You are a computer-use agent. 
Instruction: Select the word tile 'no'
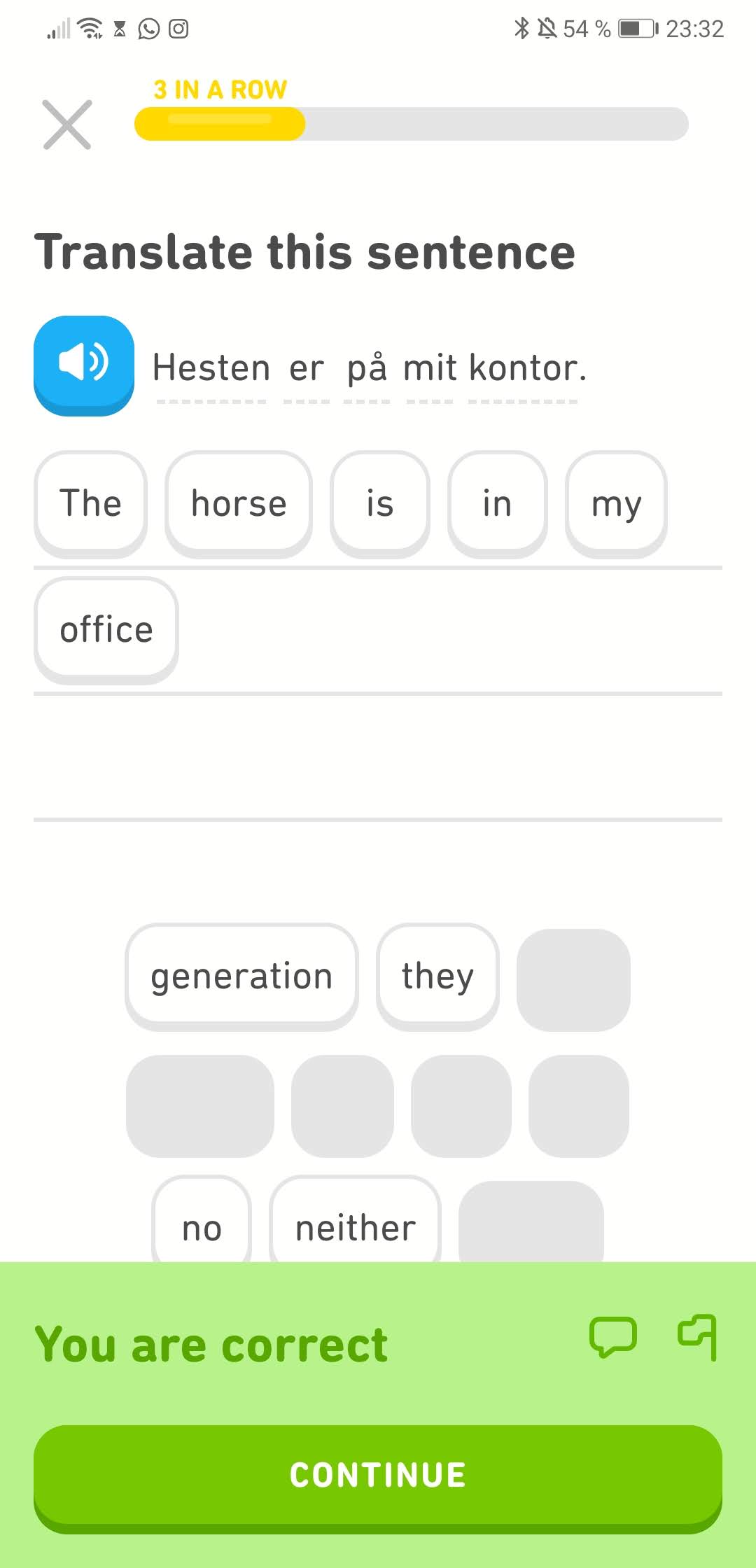202,1226
